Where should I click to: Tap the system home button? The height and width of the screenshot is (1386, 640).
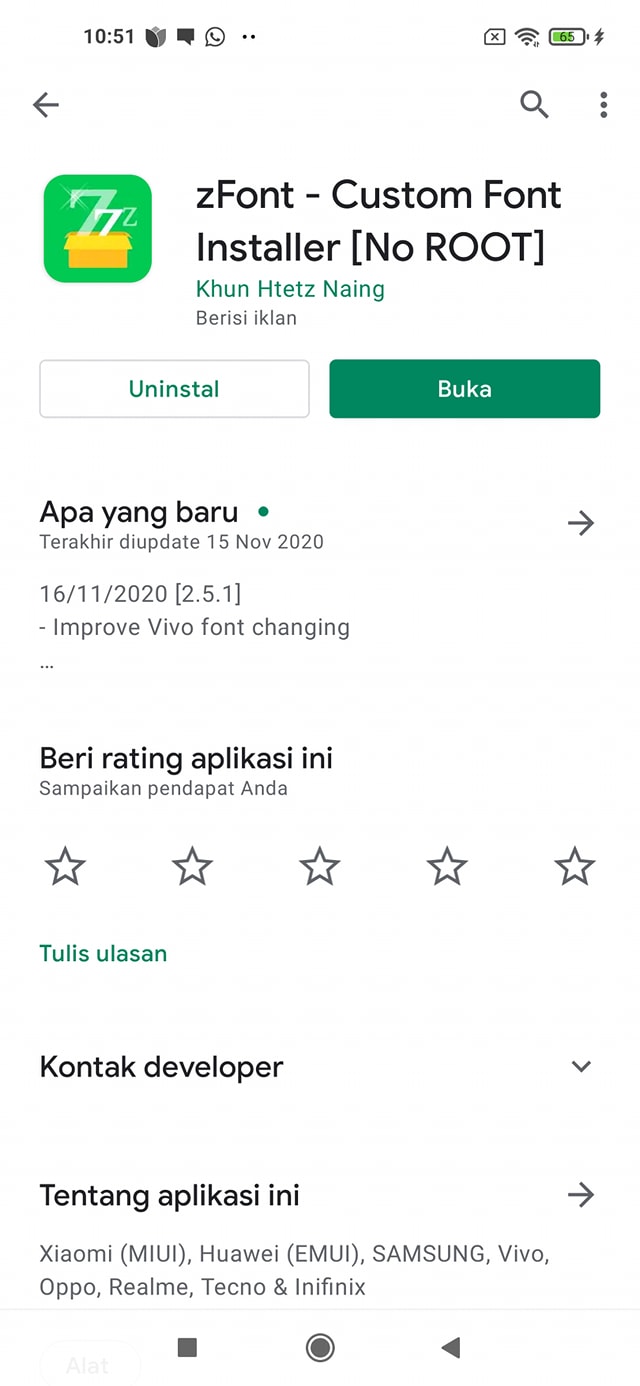[x=320, y=1348]
